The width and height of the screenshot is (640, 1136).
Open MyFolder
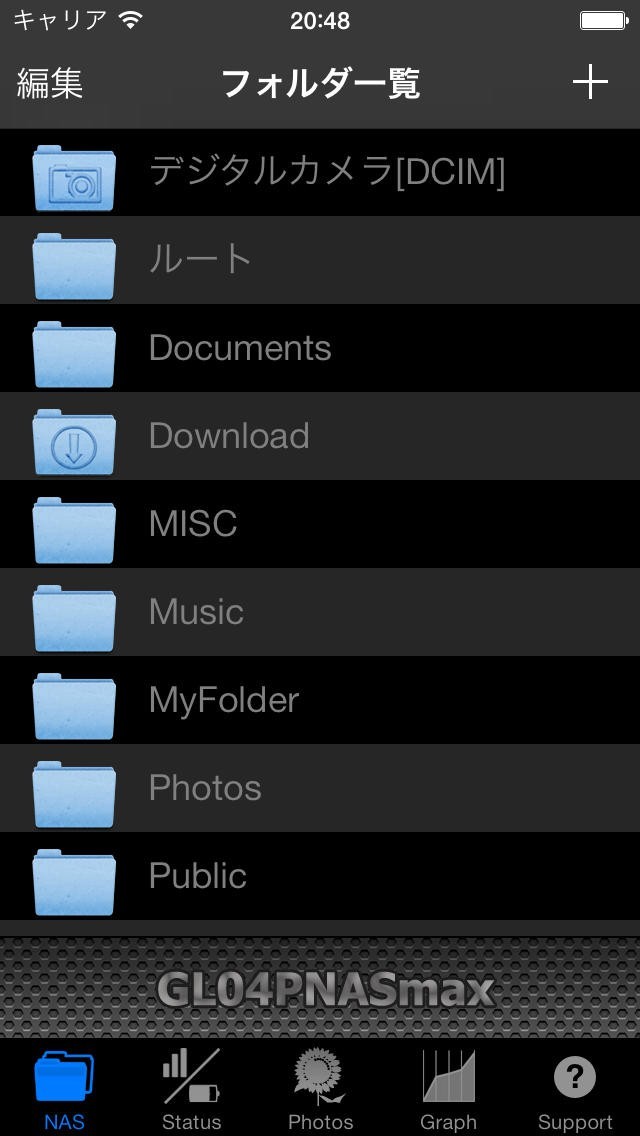click(x=320, y=700)
